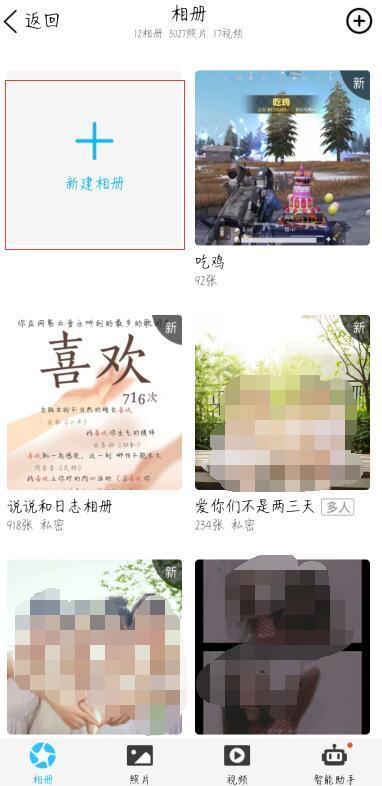Switch to the 视频 tab

tap(237, 763)
